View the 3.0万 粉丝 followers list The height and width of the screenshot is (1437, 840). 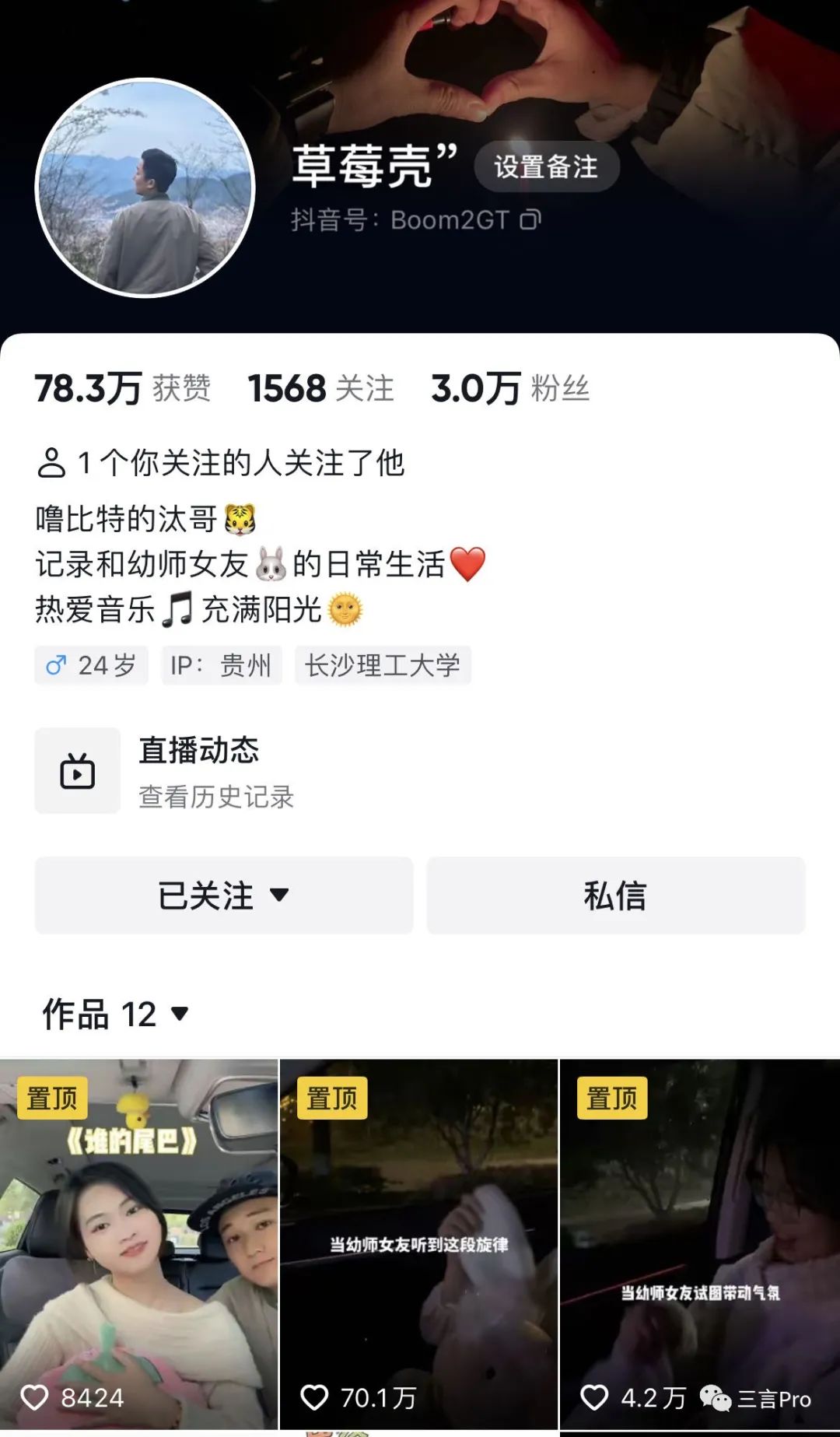510,388
